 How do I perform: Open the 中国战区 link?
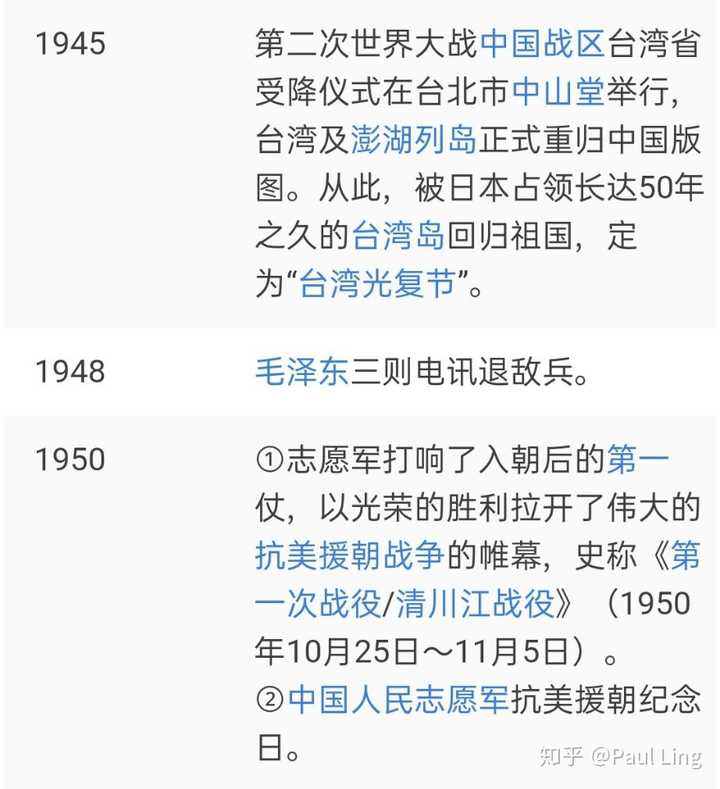pyautogui.click(x=542, y=44)
